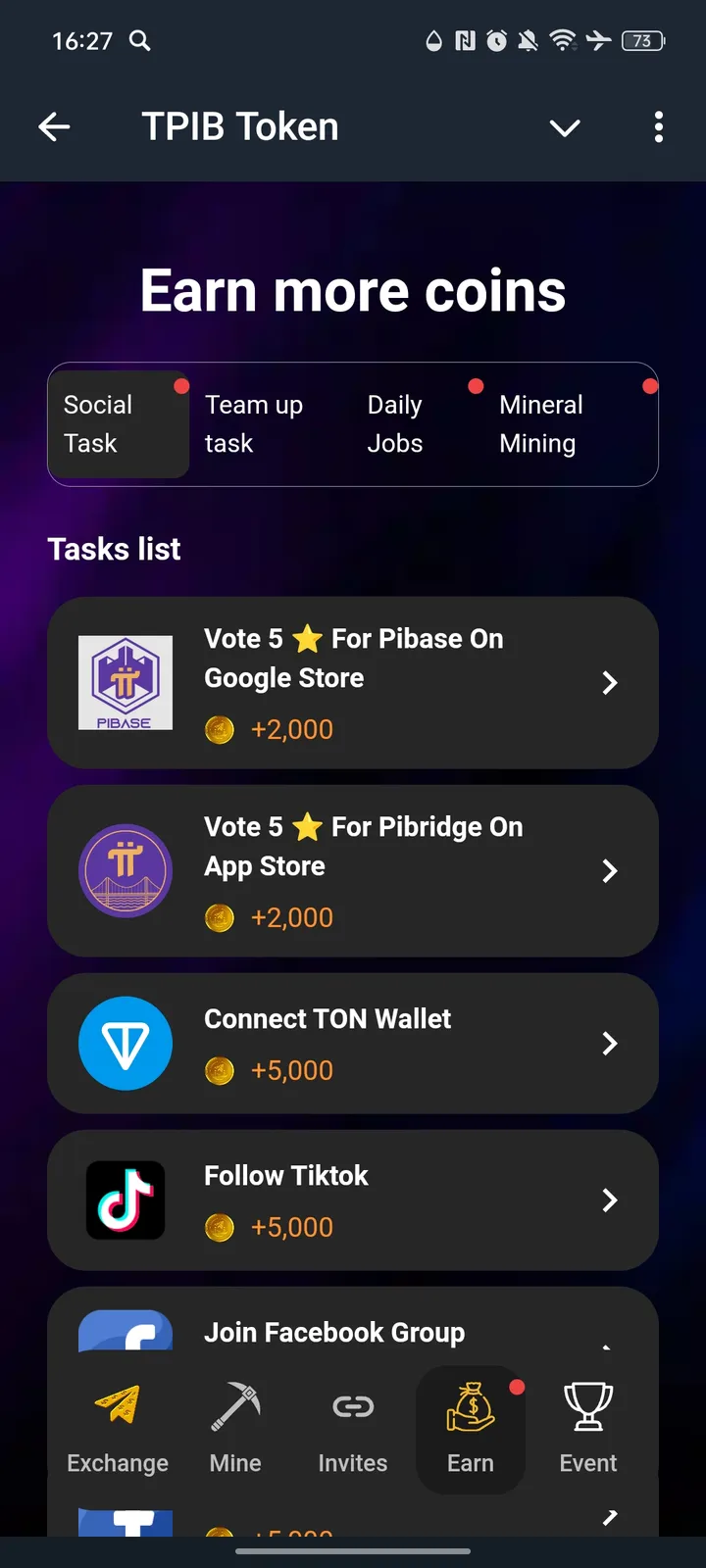Screen dimensions: 706x1568
Task: Open the Mine pickaxe icon
Action: (x=235, y=1406)
